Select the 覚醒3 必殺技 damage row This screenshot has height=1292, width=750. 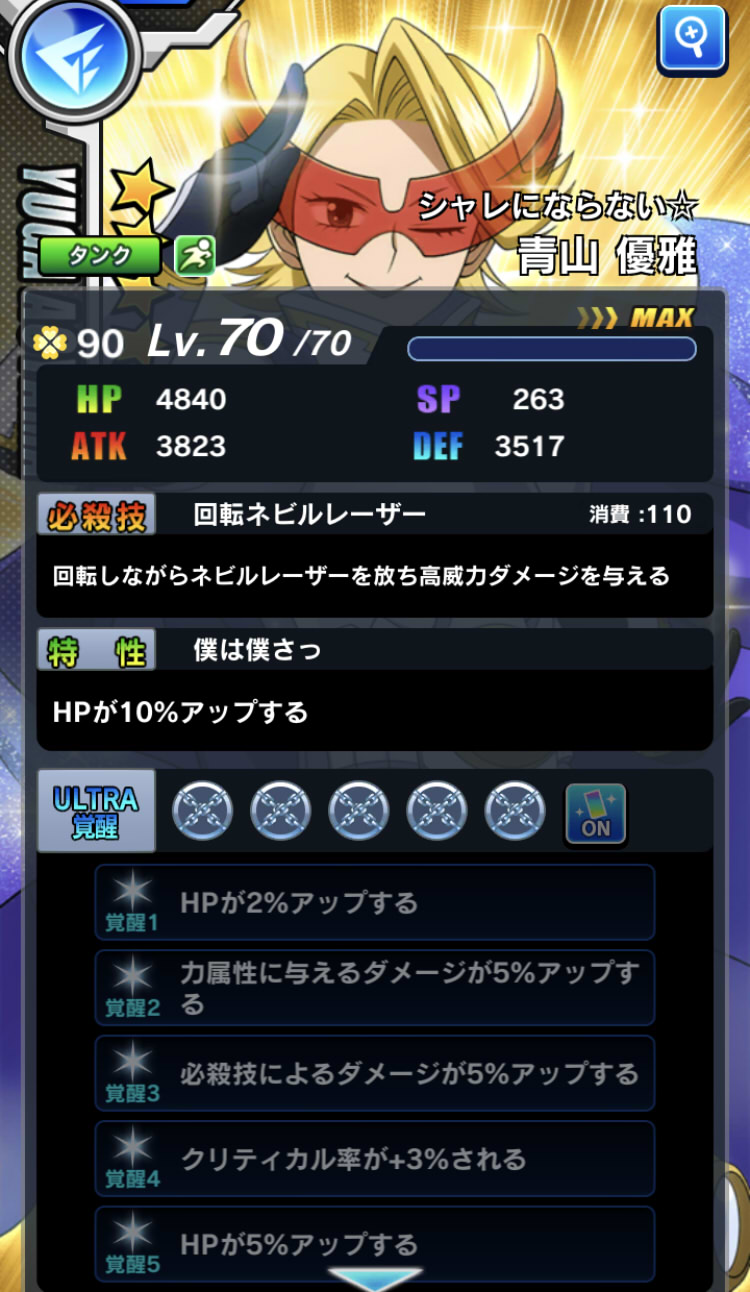375,1074
